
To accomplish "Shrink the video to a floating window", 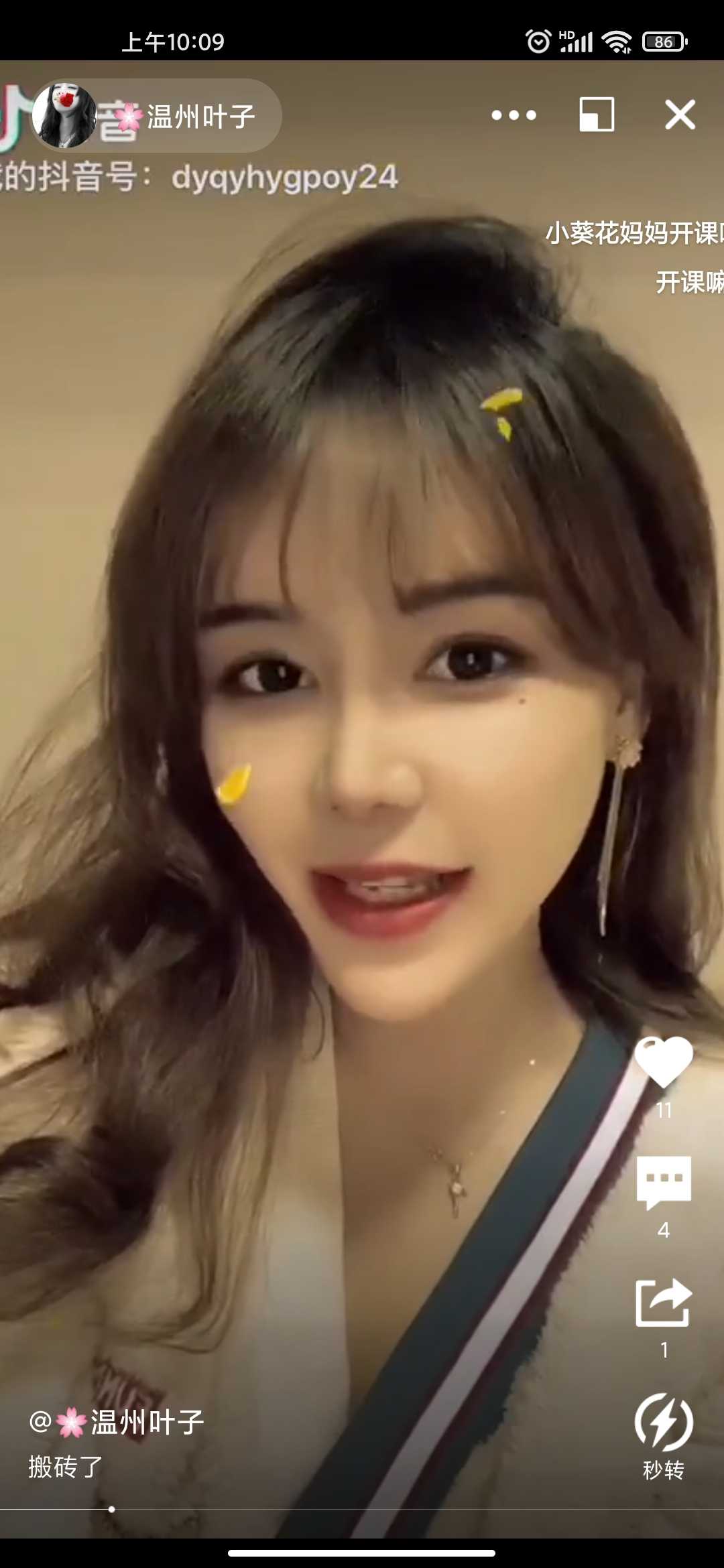I will tap(597, 115).
